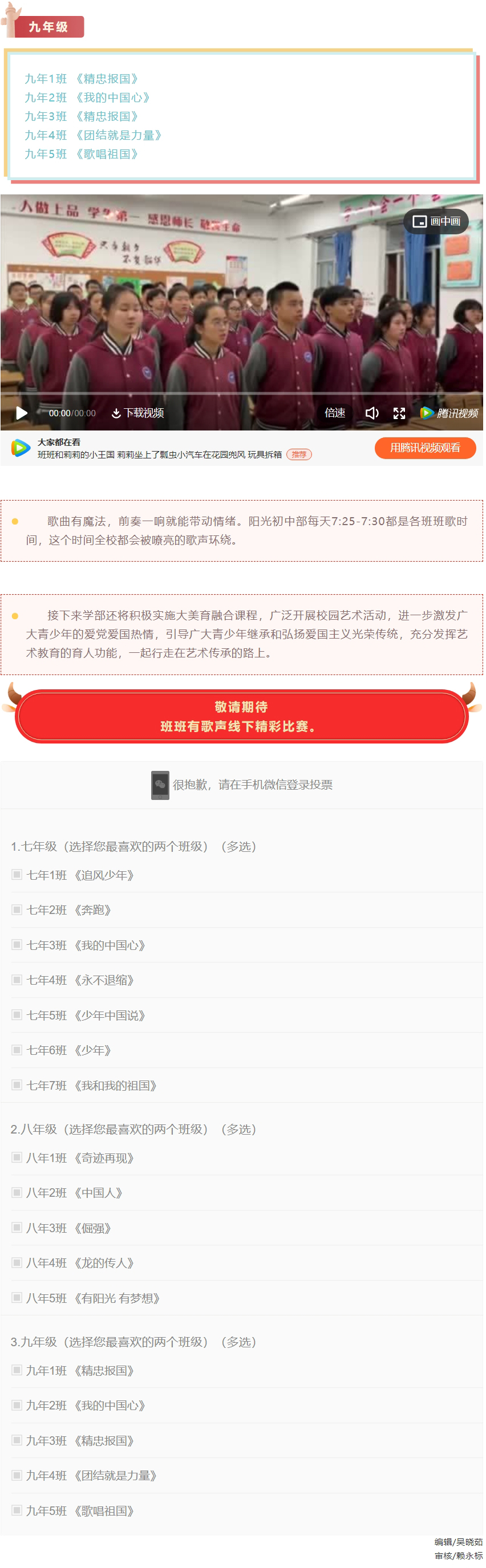Select 八年3班《倔强》 option
This screenshot has height=1568, width=486.
pos(17,1227)
